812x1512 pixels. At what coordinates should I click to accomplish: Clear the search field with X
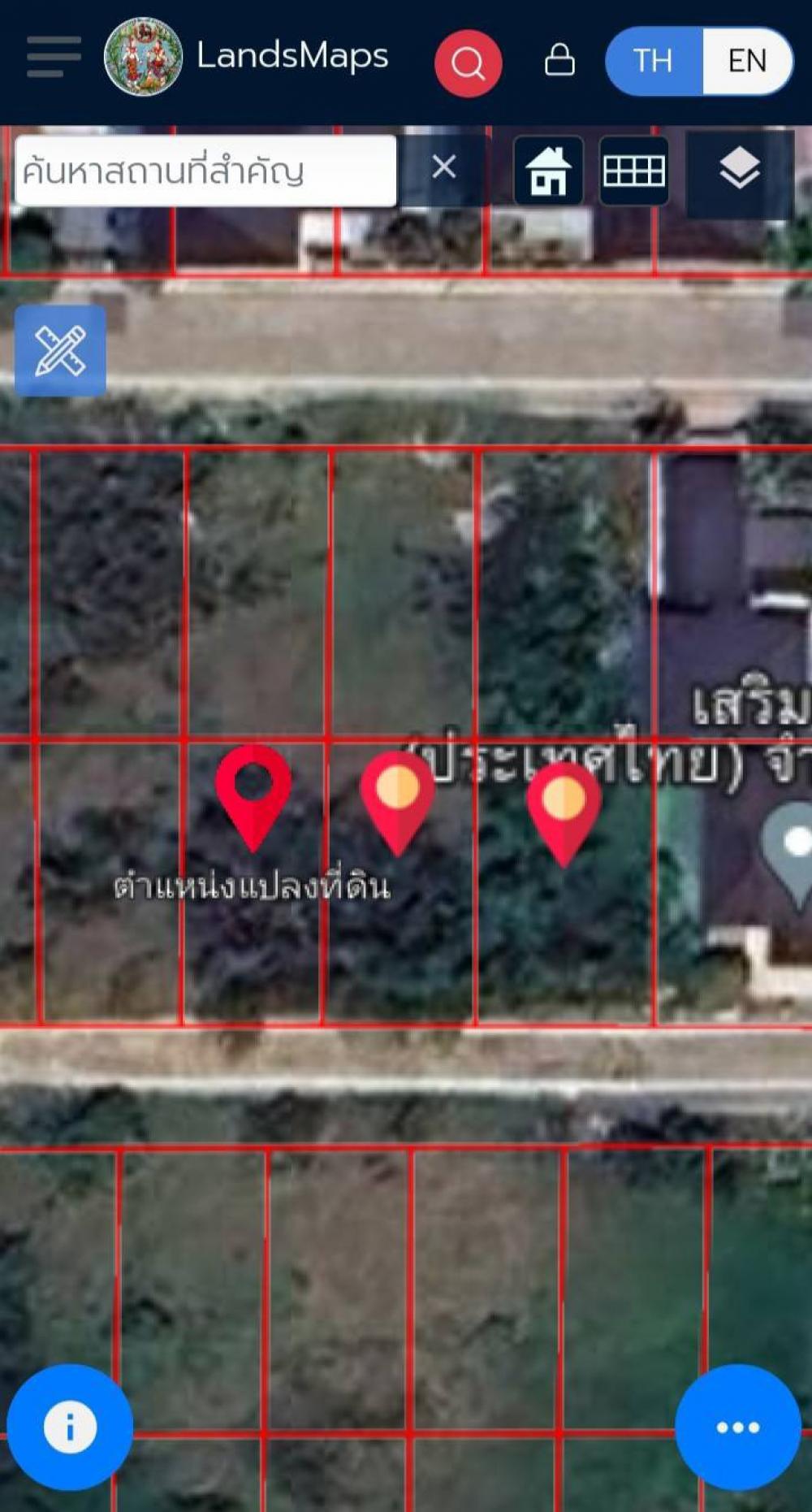pos(443,167)
